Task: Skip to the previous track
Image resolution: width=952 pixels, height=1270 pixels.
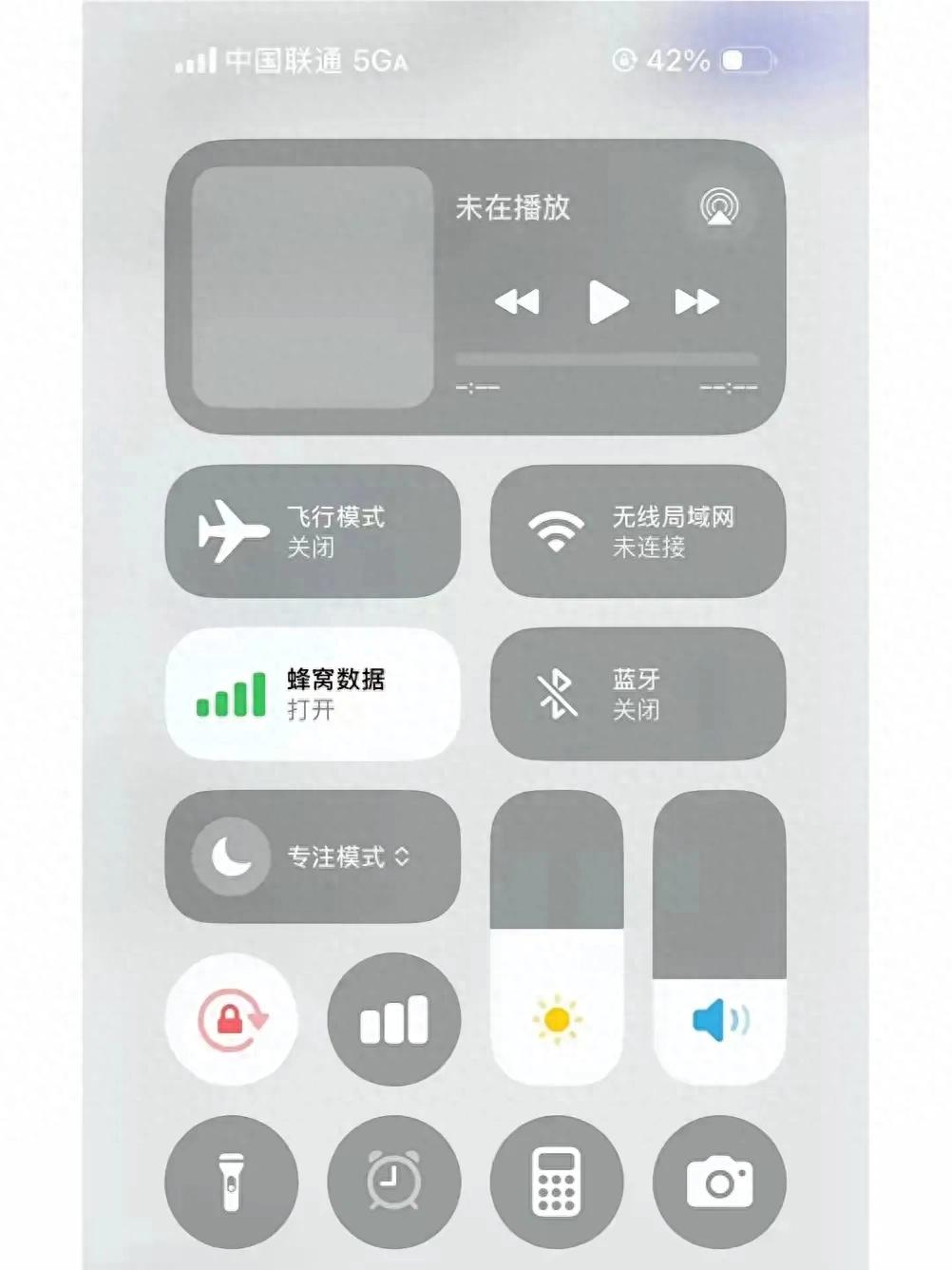Action: pyautogui.click(x=517, y=302)
